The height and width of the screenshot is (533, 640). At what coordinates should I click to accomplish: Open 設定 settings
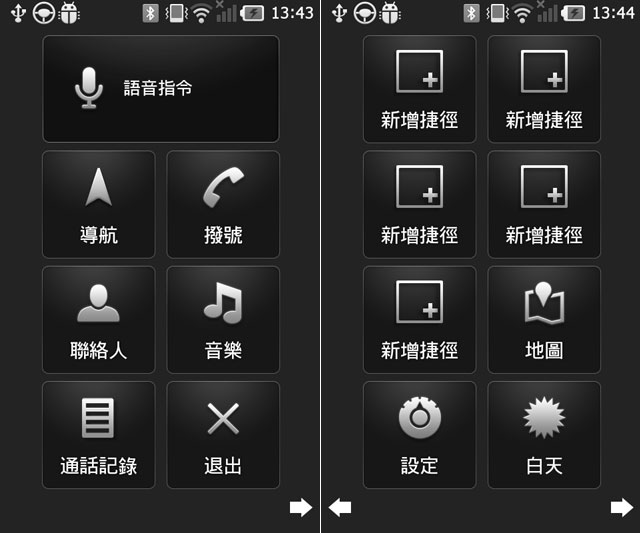[419, 434]
